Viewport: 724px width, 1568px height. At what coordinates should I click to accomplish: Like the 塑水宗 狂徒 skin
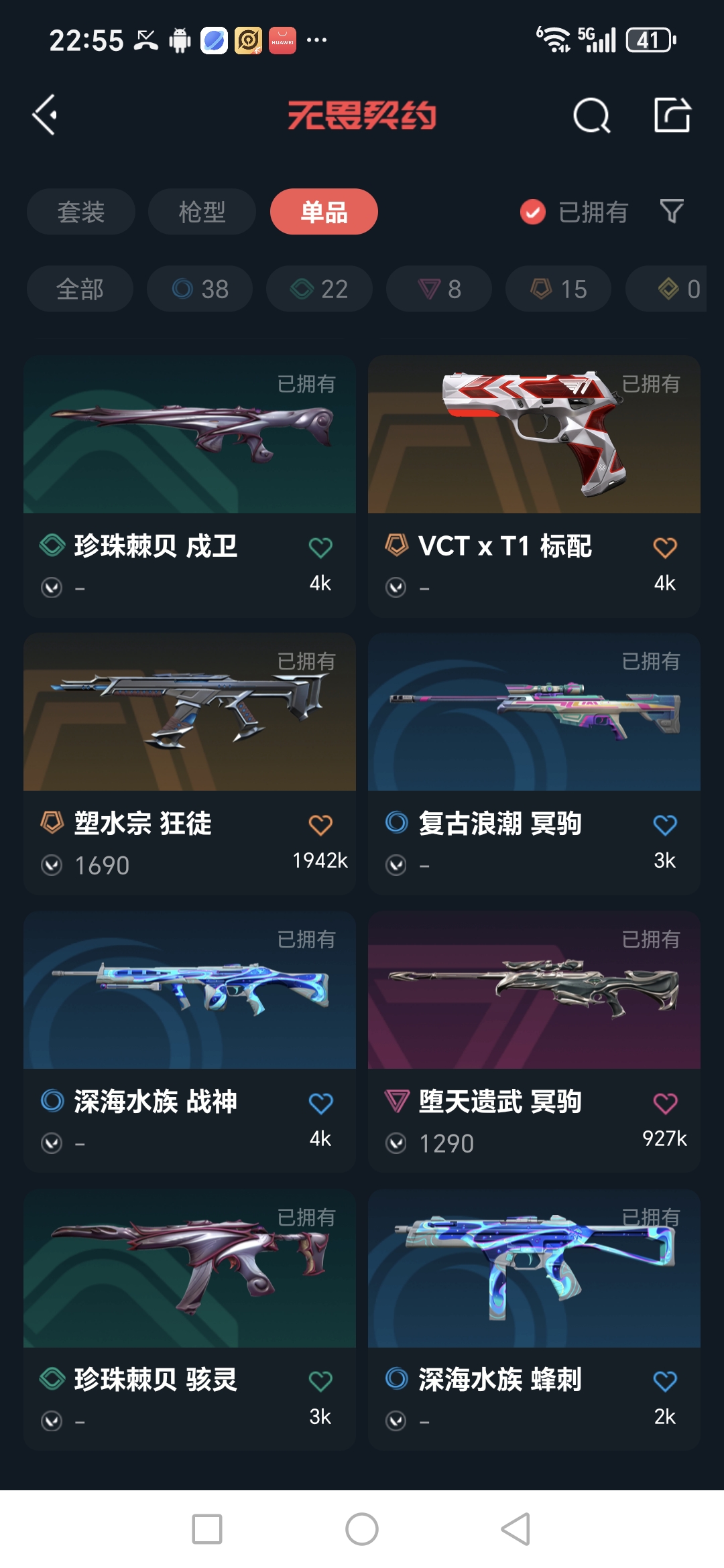[320, 825]
